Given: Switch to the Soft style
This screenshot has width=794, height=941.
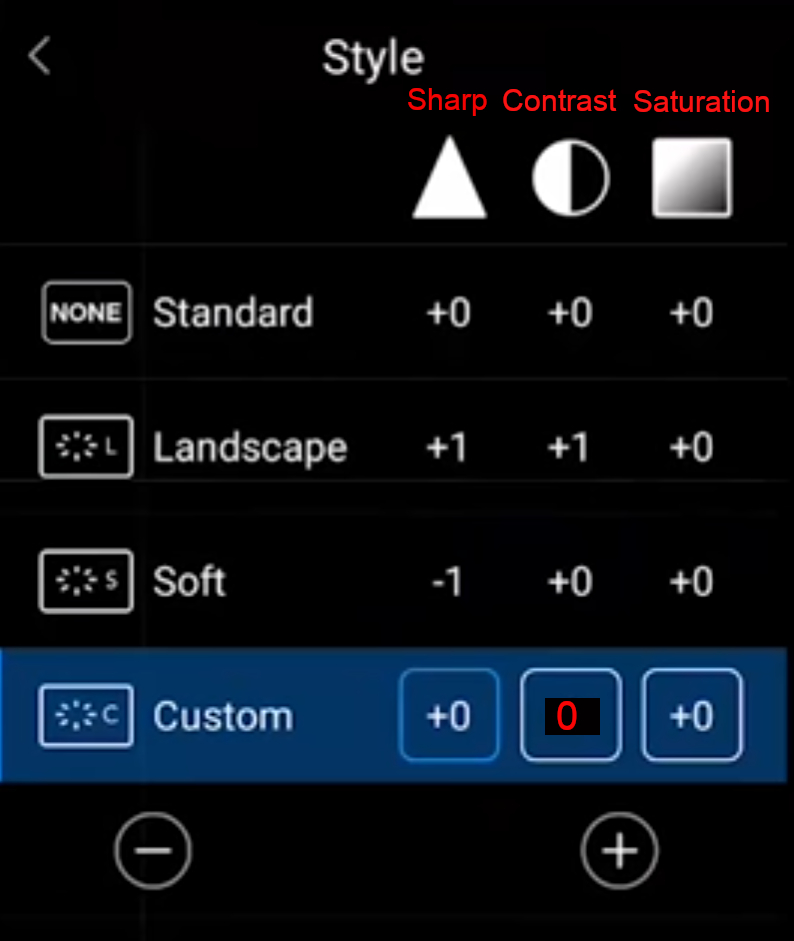Looking at the screenshot, I should [x=189, y=581].
